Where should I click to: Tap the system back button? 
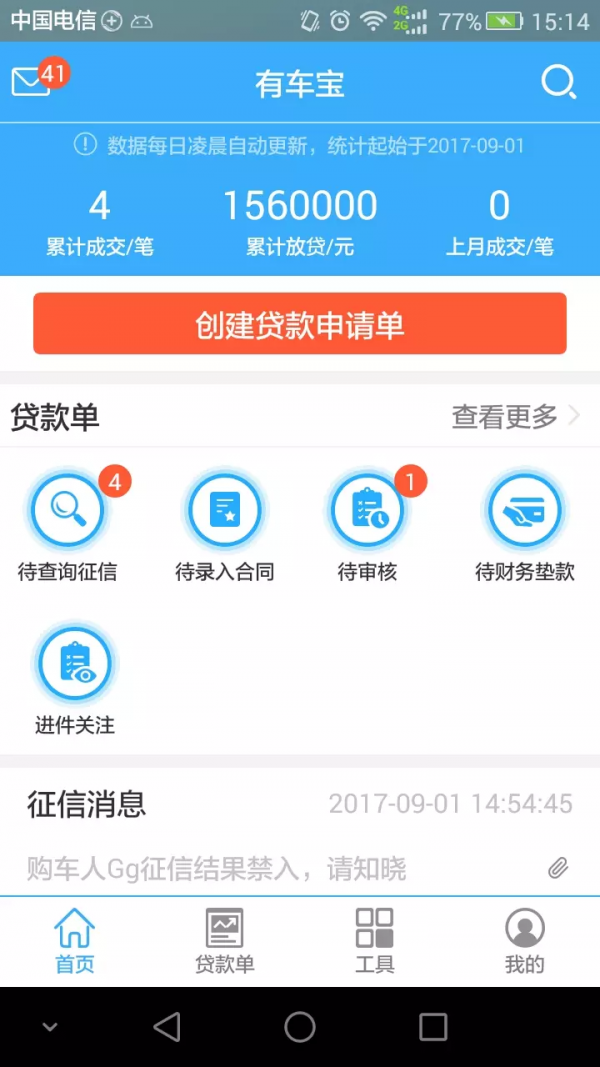167,1027
